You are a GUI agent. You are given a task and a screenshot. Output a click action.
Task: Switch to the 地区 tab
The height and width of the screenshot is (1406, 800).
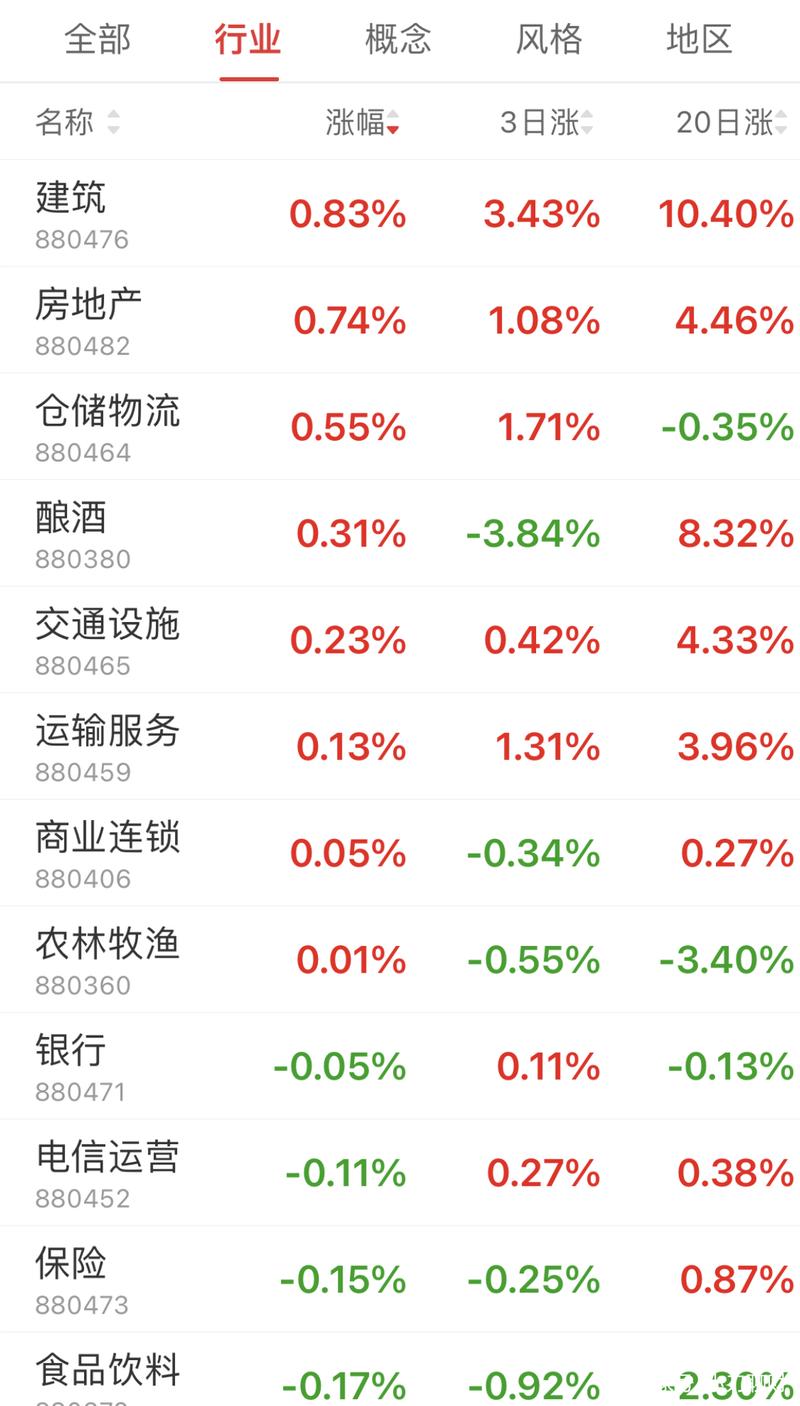[699, 40]
